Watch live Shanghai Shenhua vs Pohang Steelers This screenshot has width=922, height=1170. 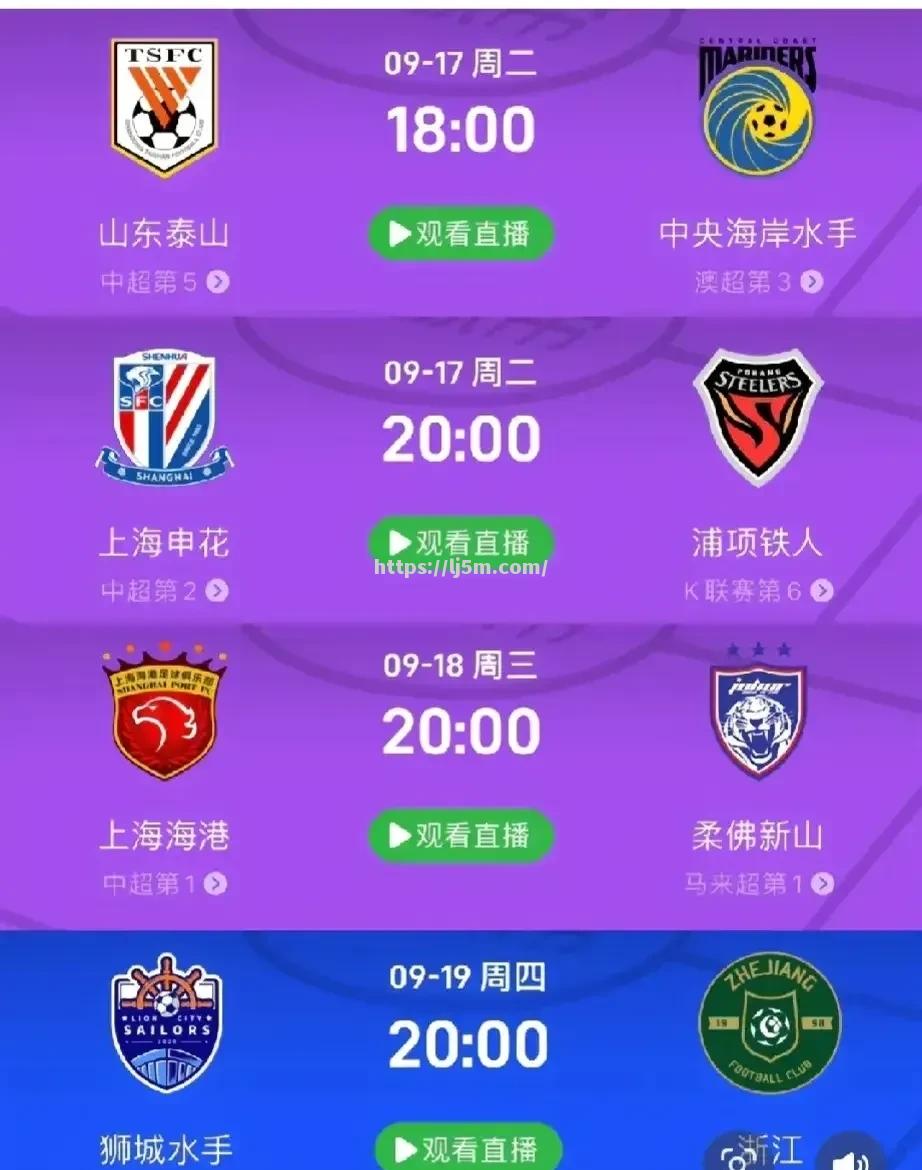click(460, 543)
